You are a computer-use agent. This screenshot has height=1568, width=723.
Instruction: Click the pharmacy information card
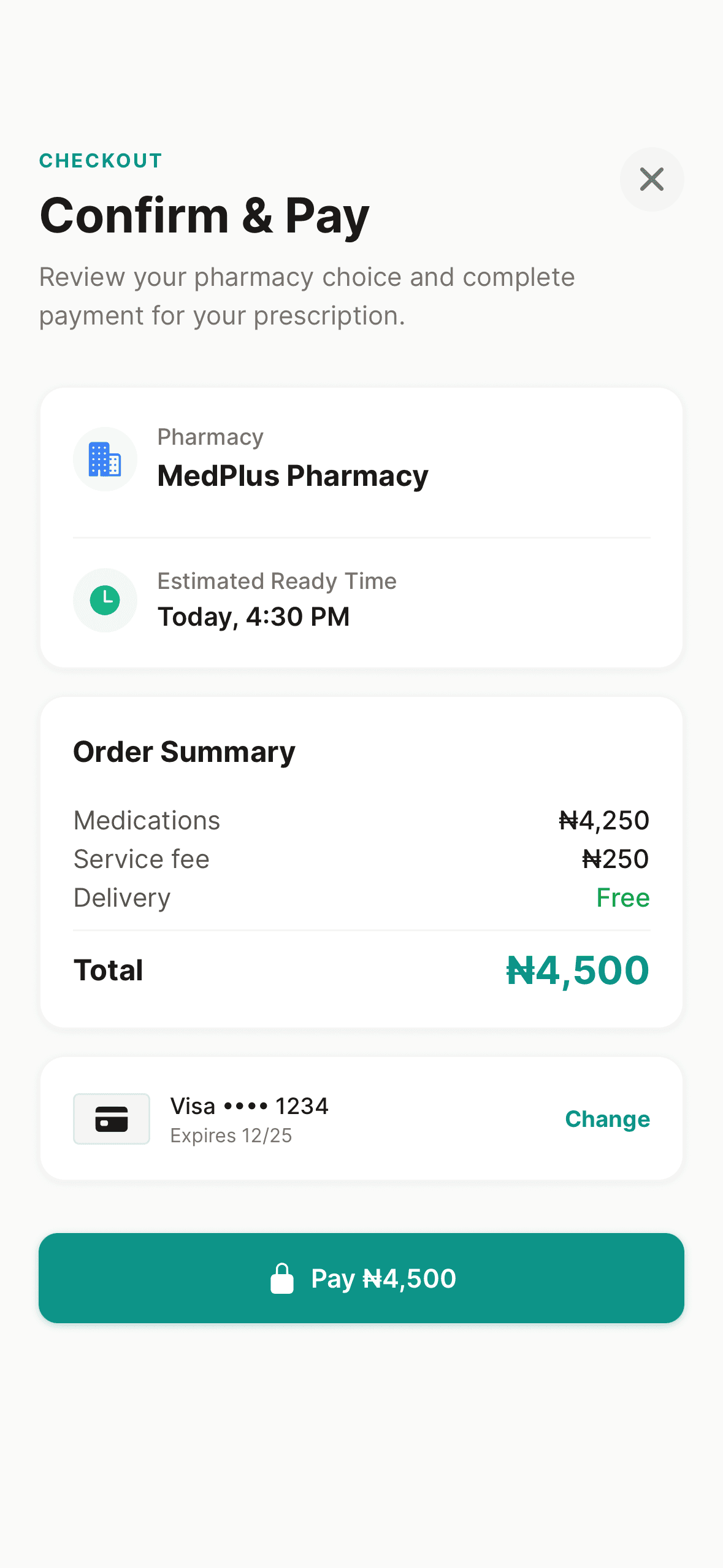tap(361, 526)
